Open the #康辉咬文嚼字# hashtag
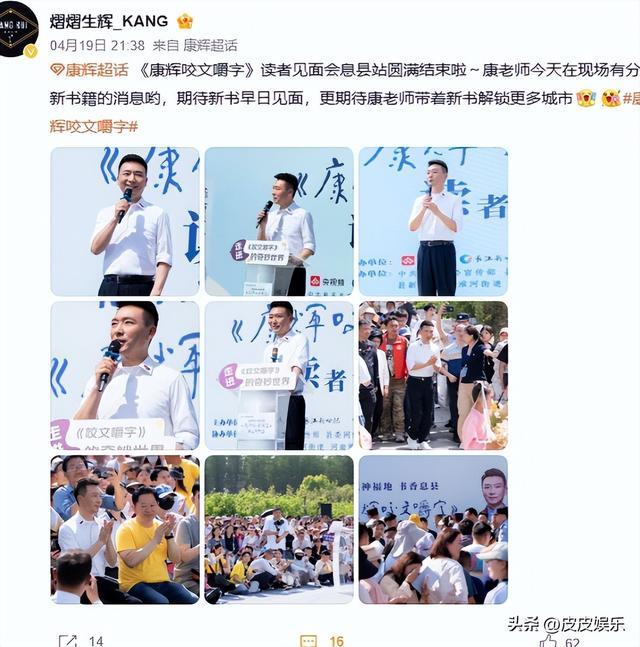This screenshot has height=647, width=640. point(92,126)
